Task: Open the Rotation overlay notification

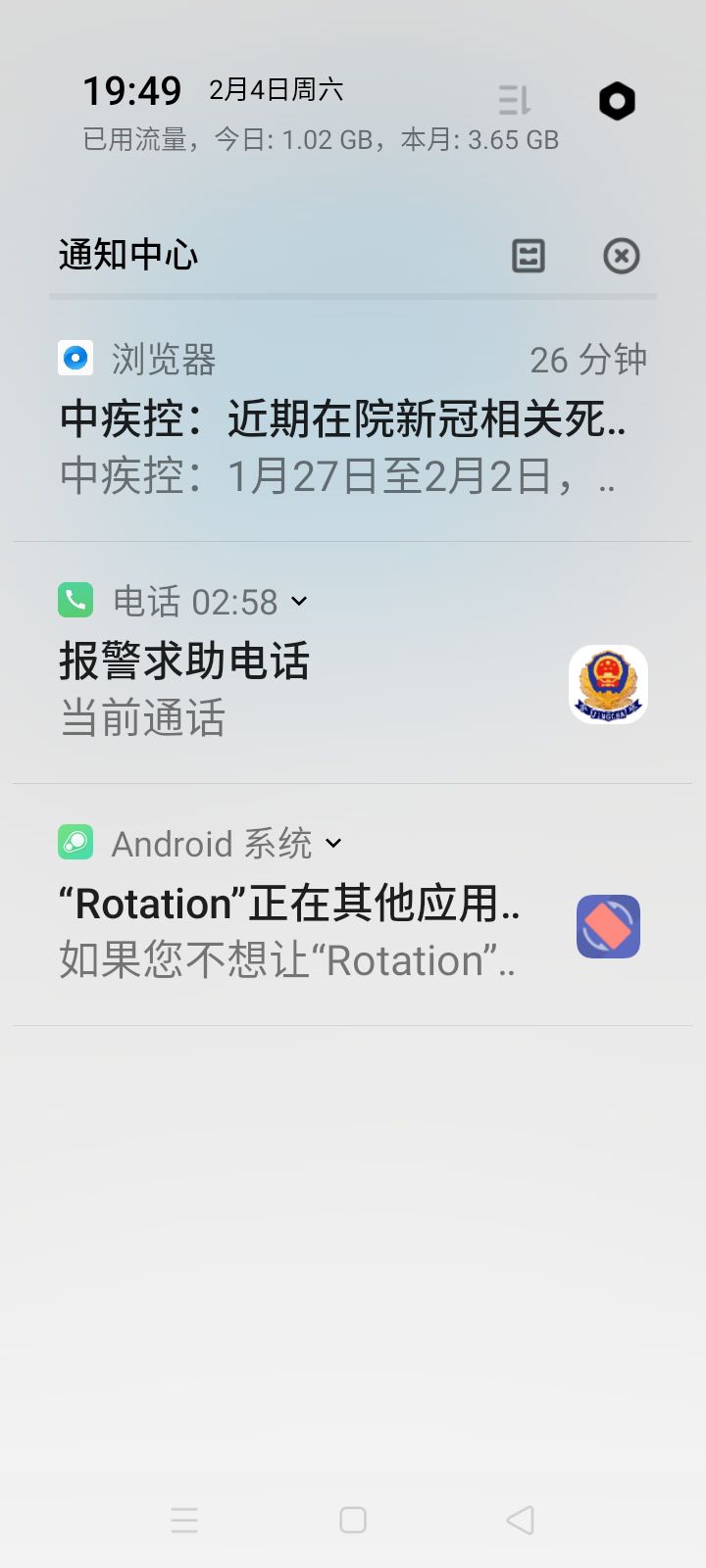Action: click(353, 905)
